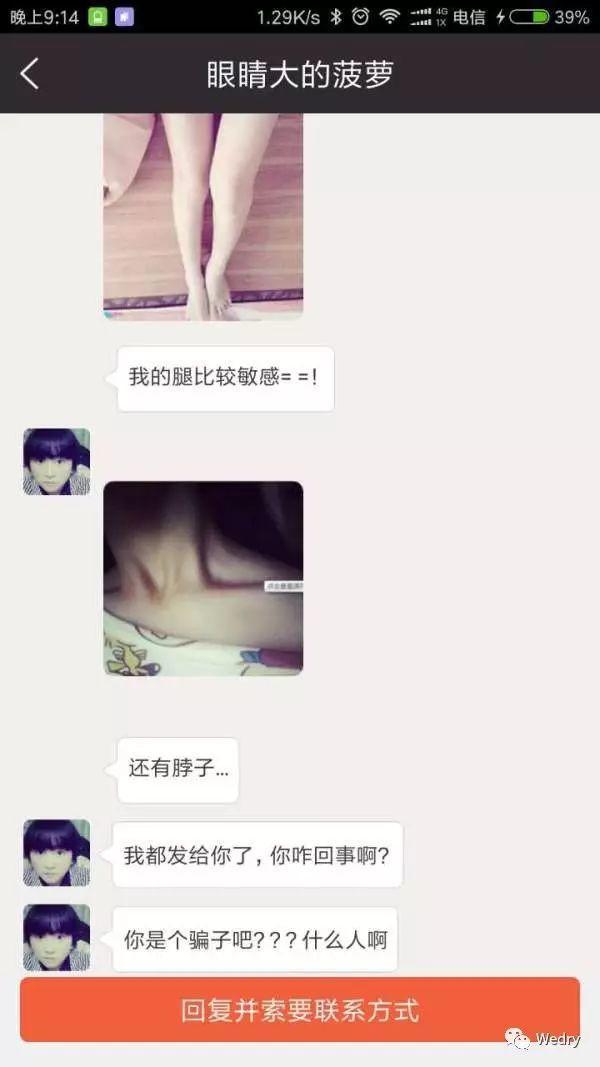Open sender avatar beside neck photo
Viewport: 600px width, 1067px height.
pos(56,462)
